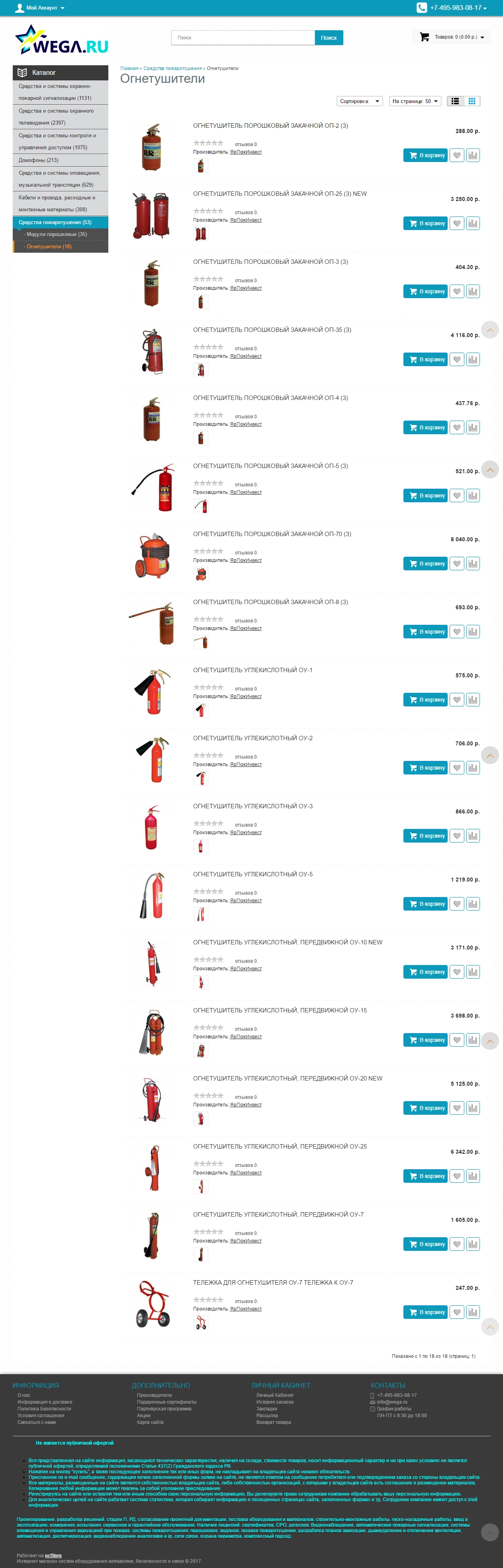Open Информация о доставке footer link
The image size is (503, 1568).
[x=45, y=1402]
